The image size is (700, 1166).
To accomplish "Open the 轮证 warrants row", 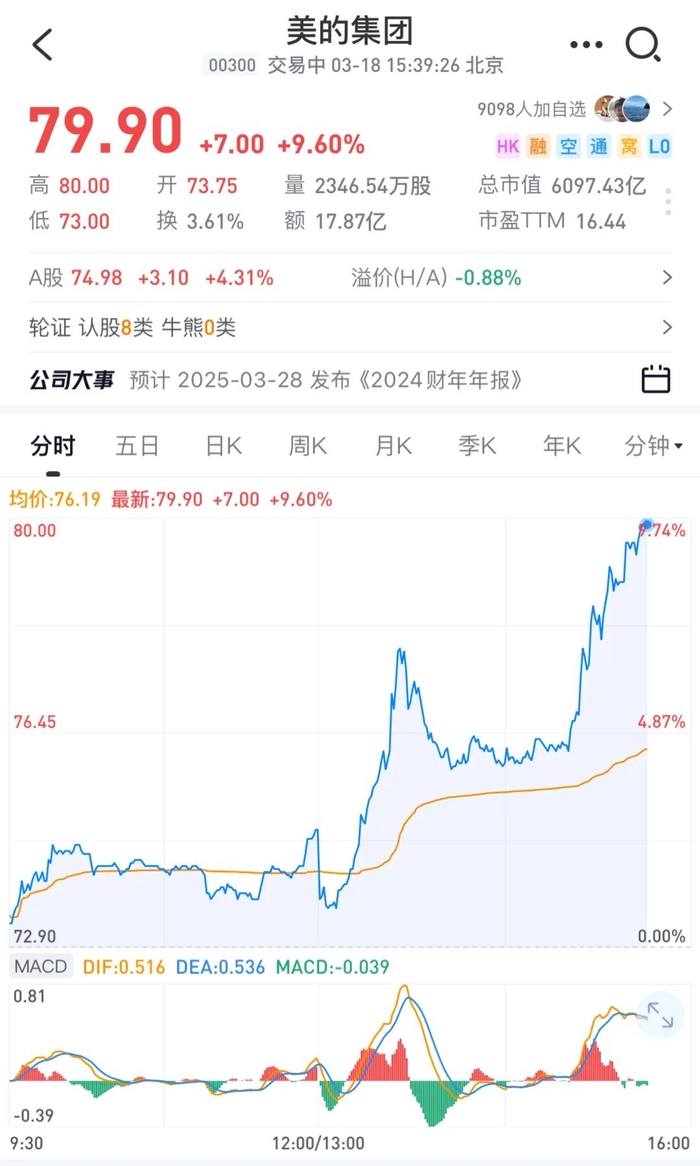I will point(350,327).
